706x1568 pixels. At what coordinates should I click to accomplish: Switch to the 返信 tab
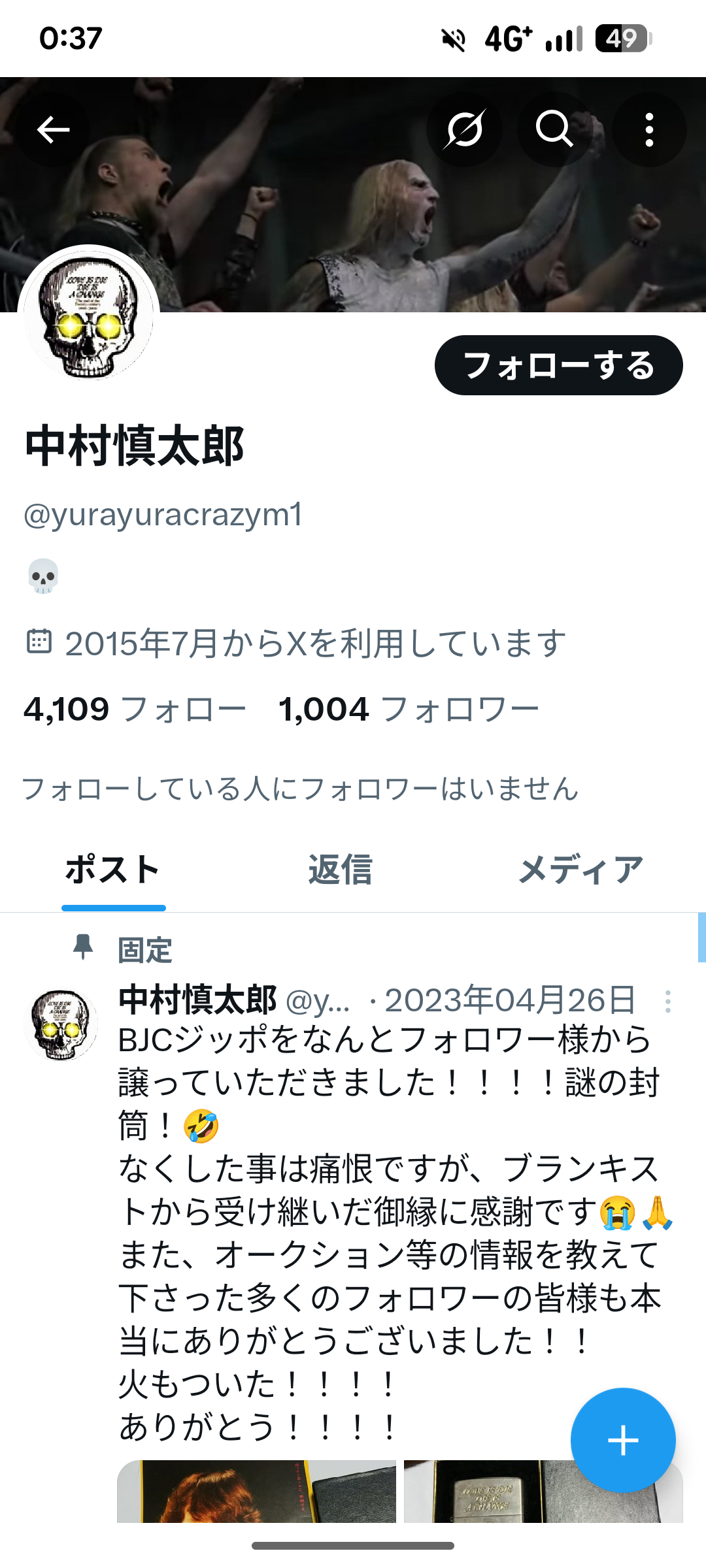[341, 870]
